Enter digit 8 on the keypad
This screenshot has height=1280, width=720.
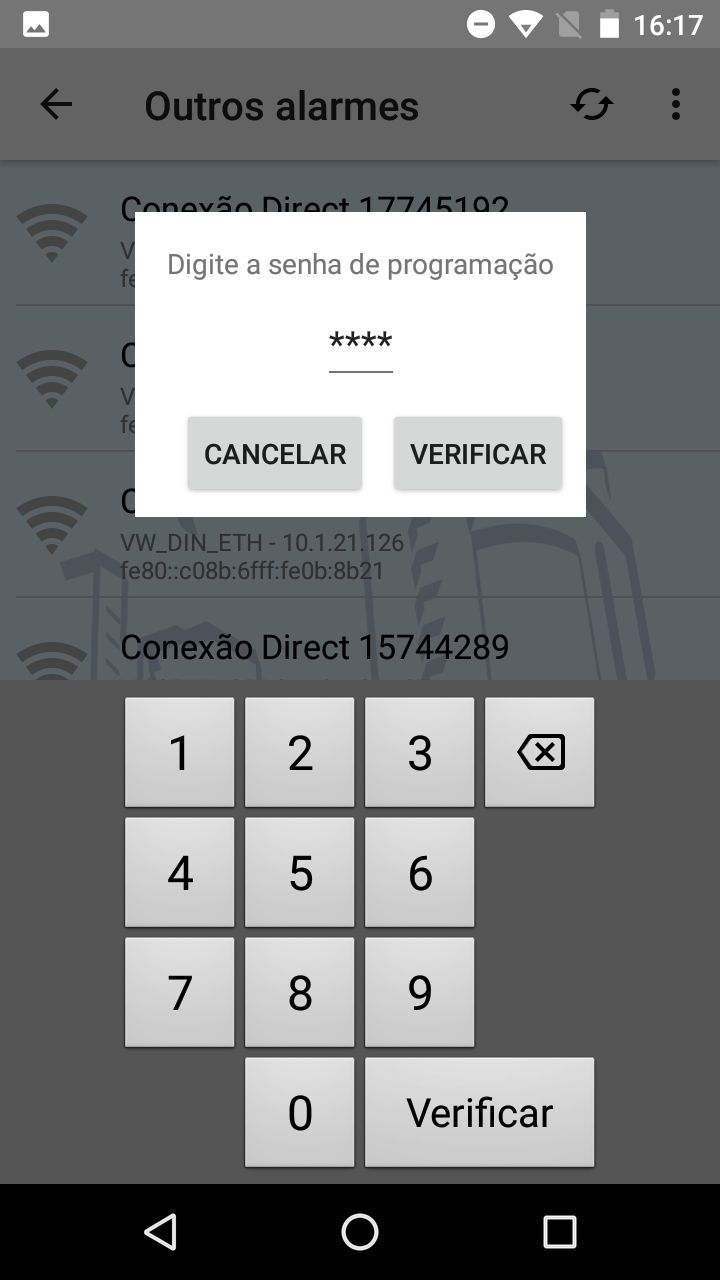(x=300, y=992)
